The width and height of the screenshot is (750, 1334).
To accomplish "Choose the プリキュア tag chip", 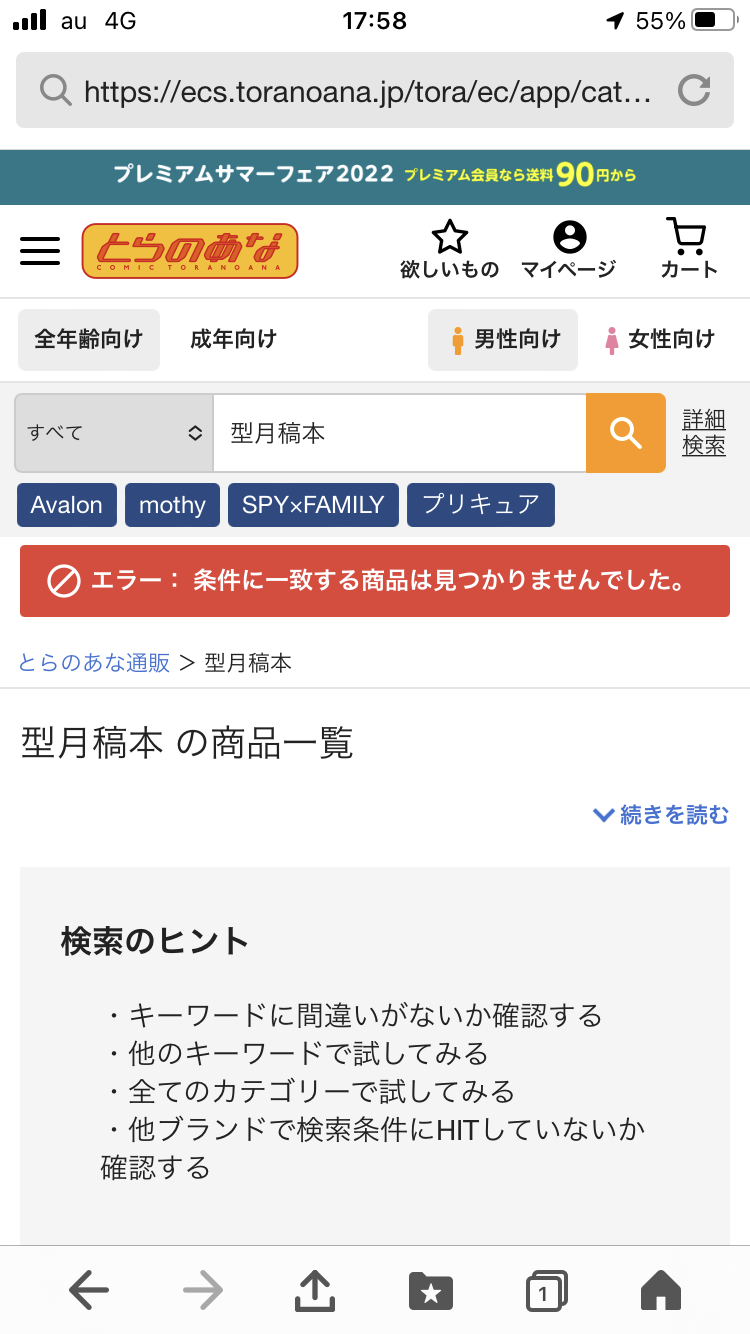I will (481, 505).
